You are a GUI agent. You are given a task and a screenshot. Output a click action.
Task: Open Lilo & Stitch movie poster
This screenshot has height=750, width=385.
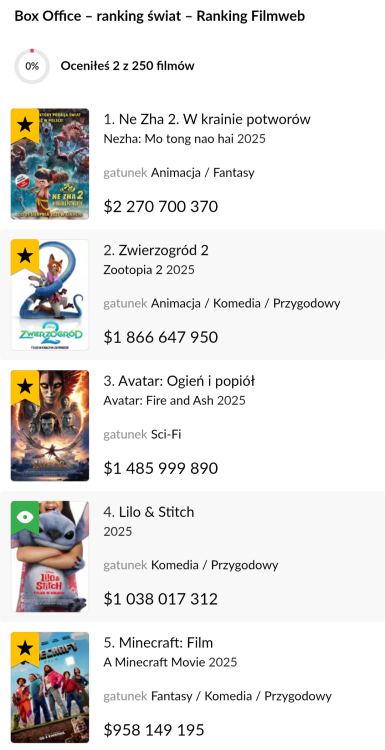(x=50, y=556)
